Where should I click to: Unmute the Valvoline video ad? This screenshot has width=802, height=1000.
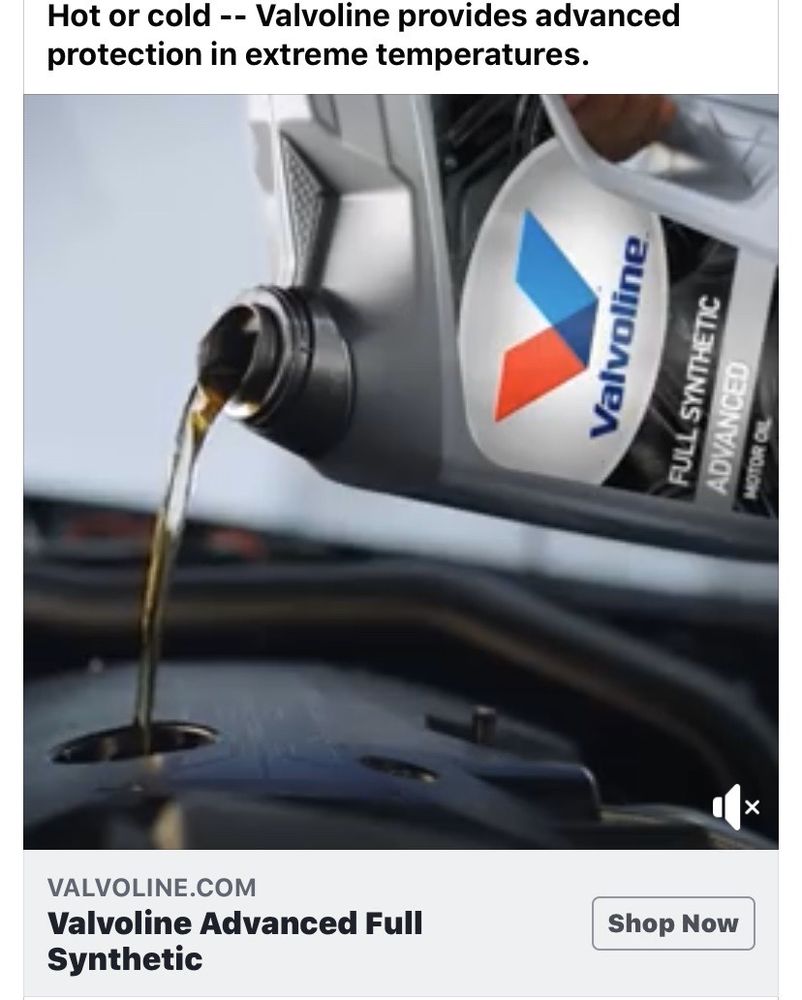[735, 807]
